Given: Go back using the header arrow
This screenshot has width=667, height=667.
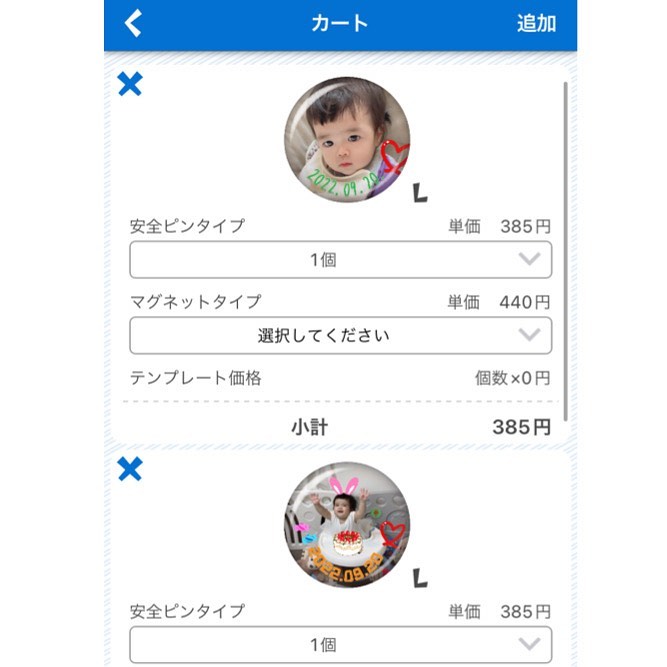Looking at the screenshot, I should point(133,24).
